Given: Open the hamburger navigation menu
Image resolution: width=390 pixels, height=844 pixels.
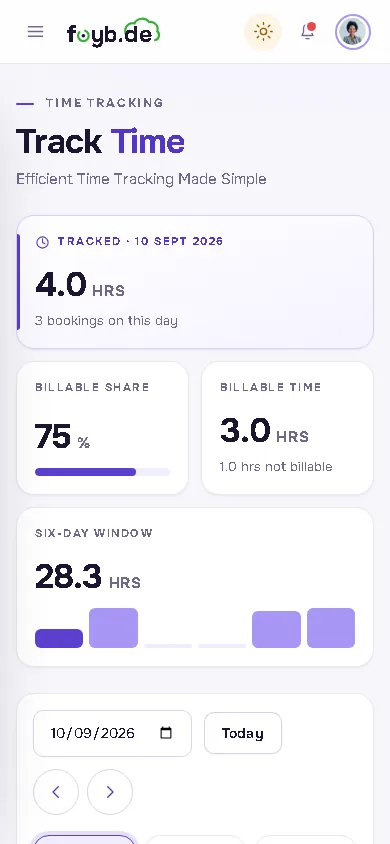Looking at the screenshot, I should coord(36,32).
